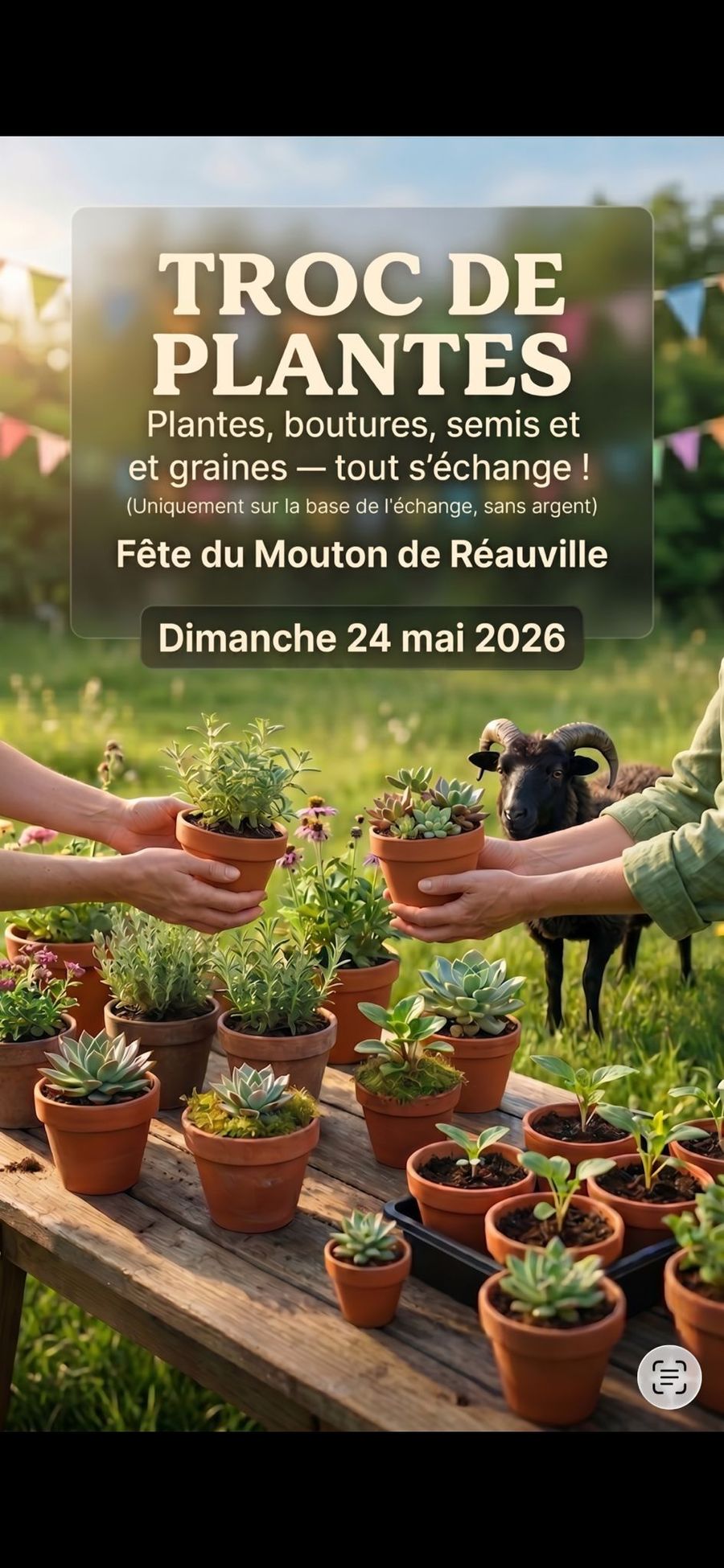Screen dimensions: 724x1568
Task: Tap the text recognition scan icon
Action: pyautogui.click(x=669, y=1377)
